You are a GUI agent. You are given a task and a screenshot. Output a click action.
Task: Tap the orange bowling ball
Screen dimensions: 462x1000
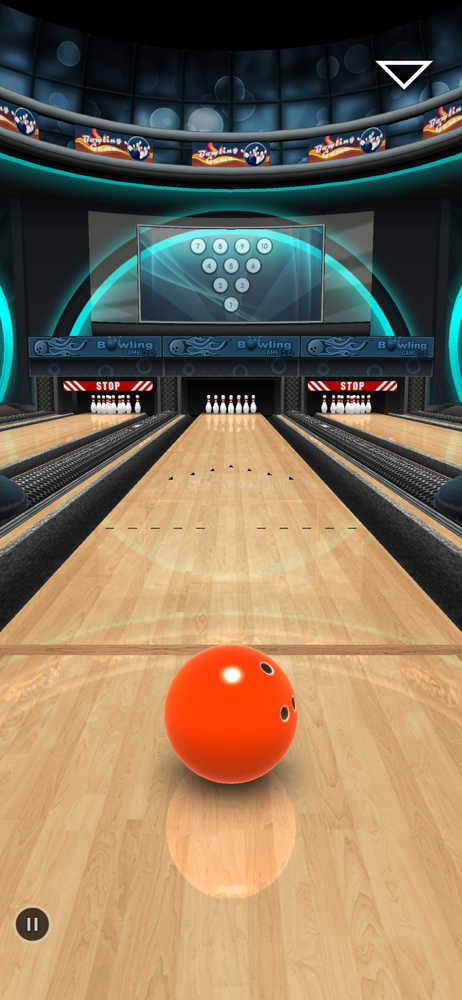[231, 714]
